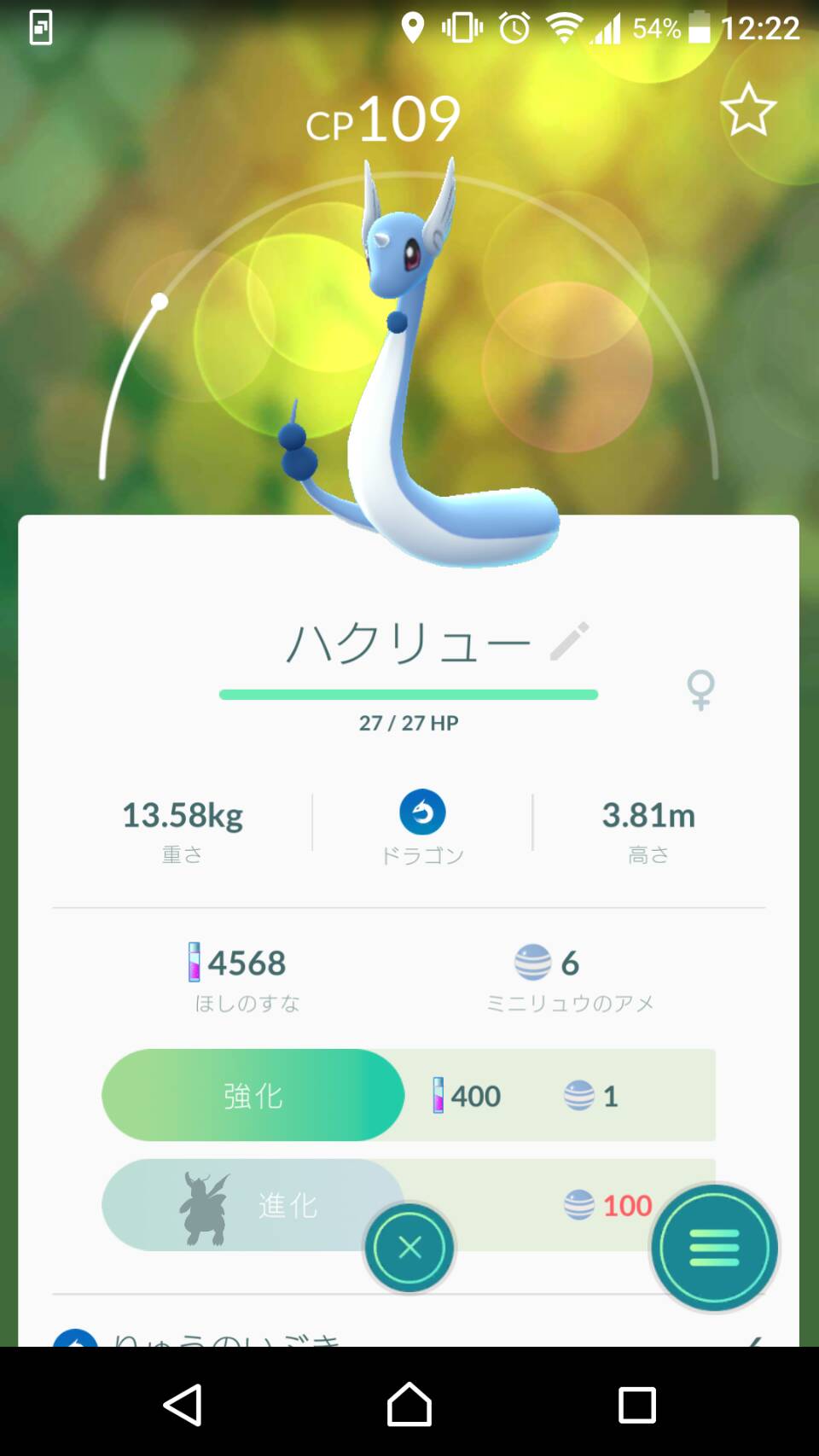Close the Pokémon detail screen
Screen dimensions: 819x1456
[x=409, y=1248]
